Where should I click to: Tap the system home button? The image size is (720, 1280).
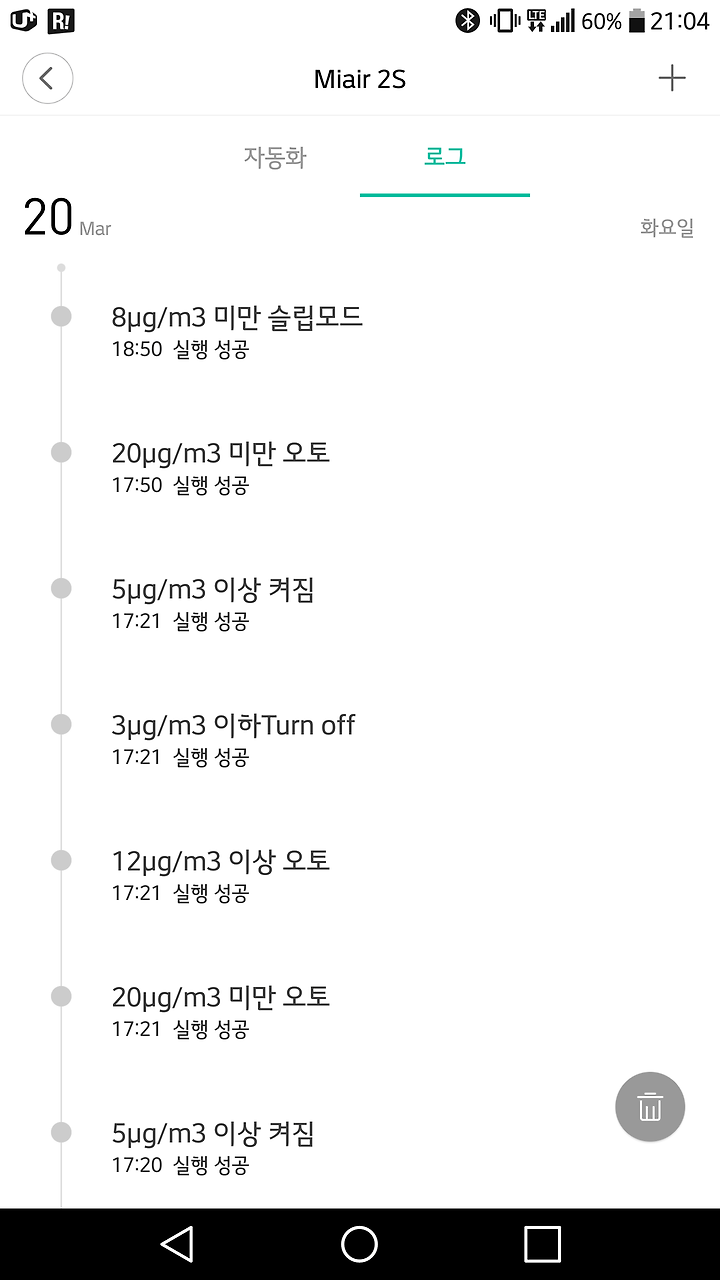pyautogui.click(x=359, y=1244)
